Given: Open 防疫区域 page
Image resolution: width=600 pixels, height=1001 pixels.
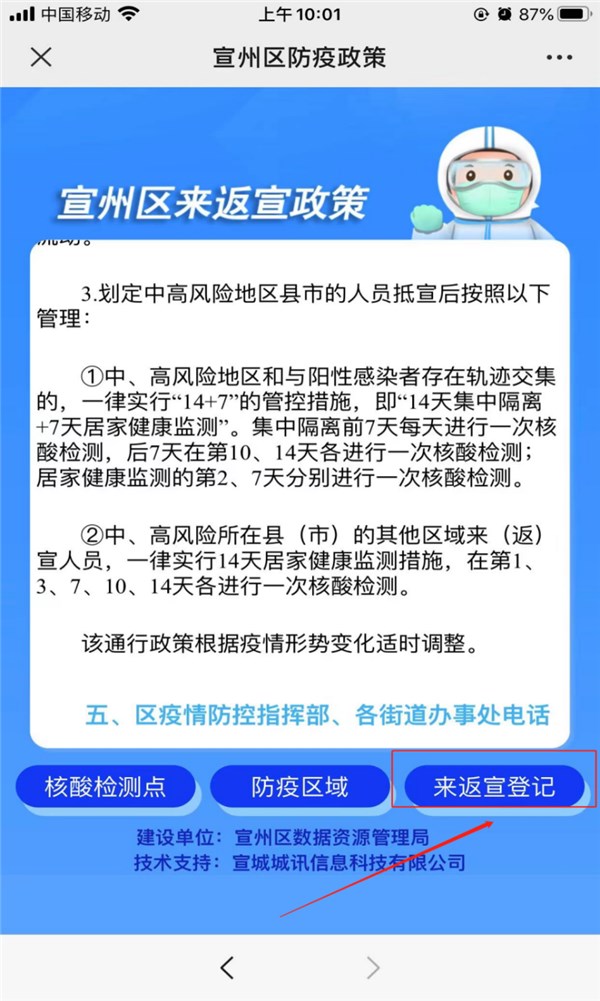Looking at the screenshot, I should (x=299, y=787).
